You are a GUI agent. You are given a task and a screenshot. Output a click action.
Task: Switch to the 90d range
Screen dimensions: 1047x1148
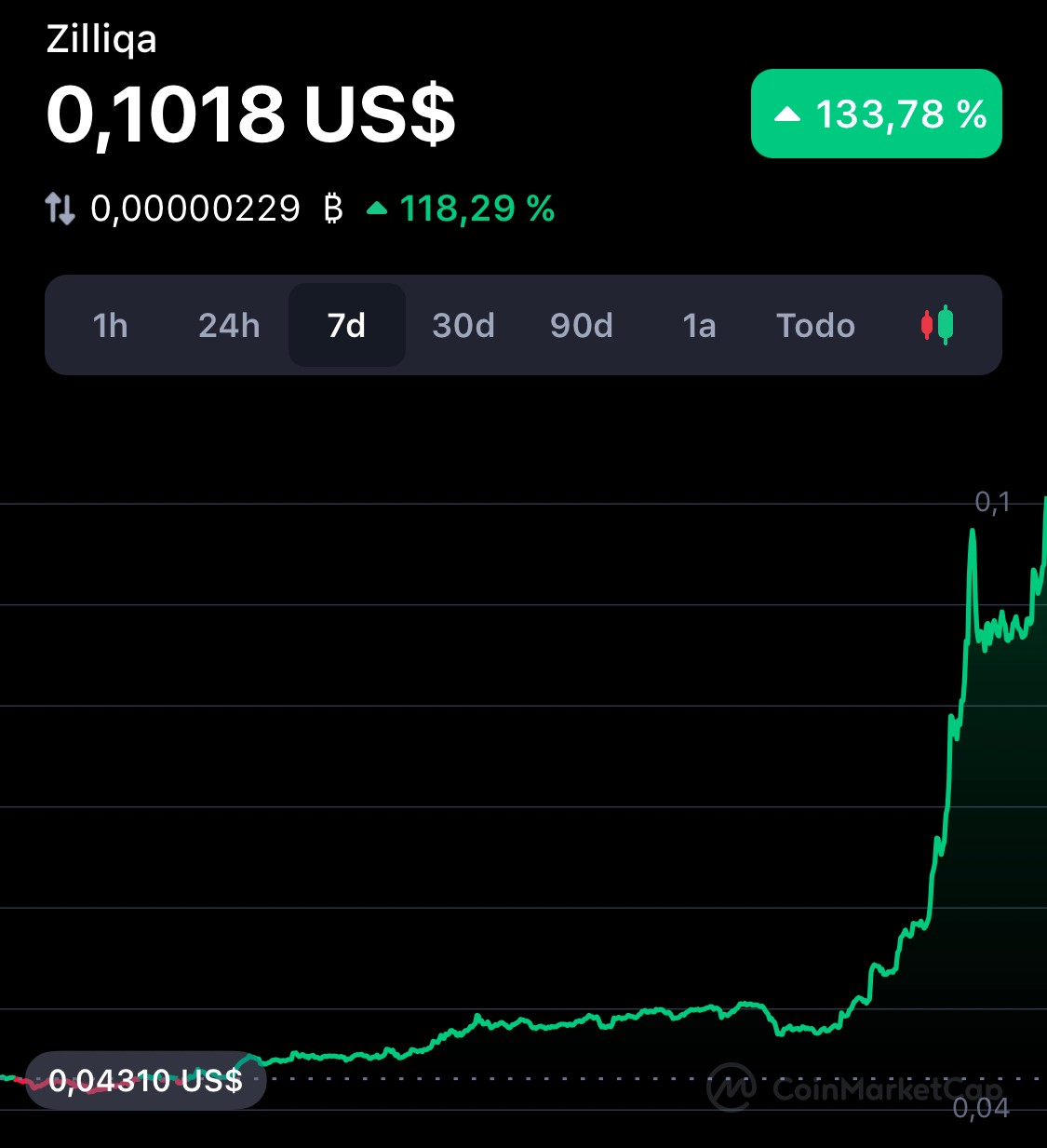tap(582, 326)
